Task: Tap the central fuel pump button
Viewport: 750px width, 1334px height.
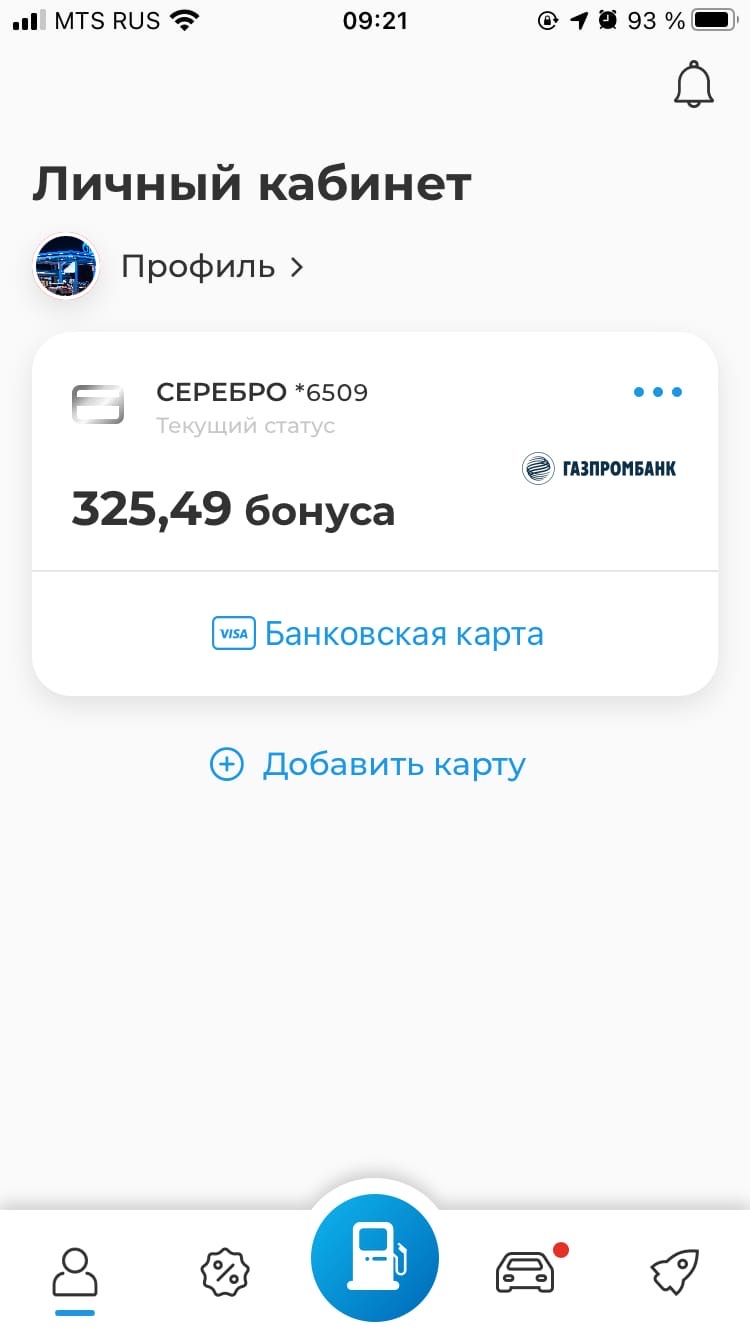Action: coord(375,1257)
